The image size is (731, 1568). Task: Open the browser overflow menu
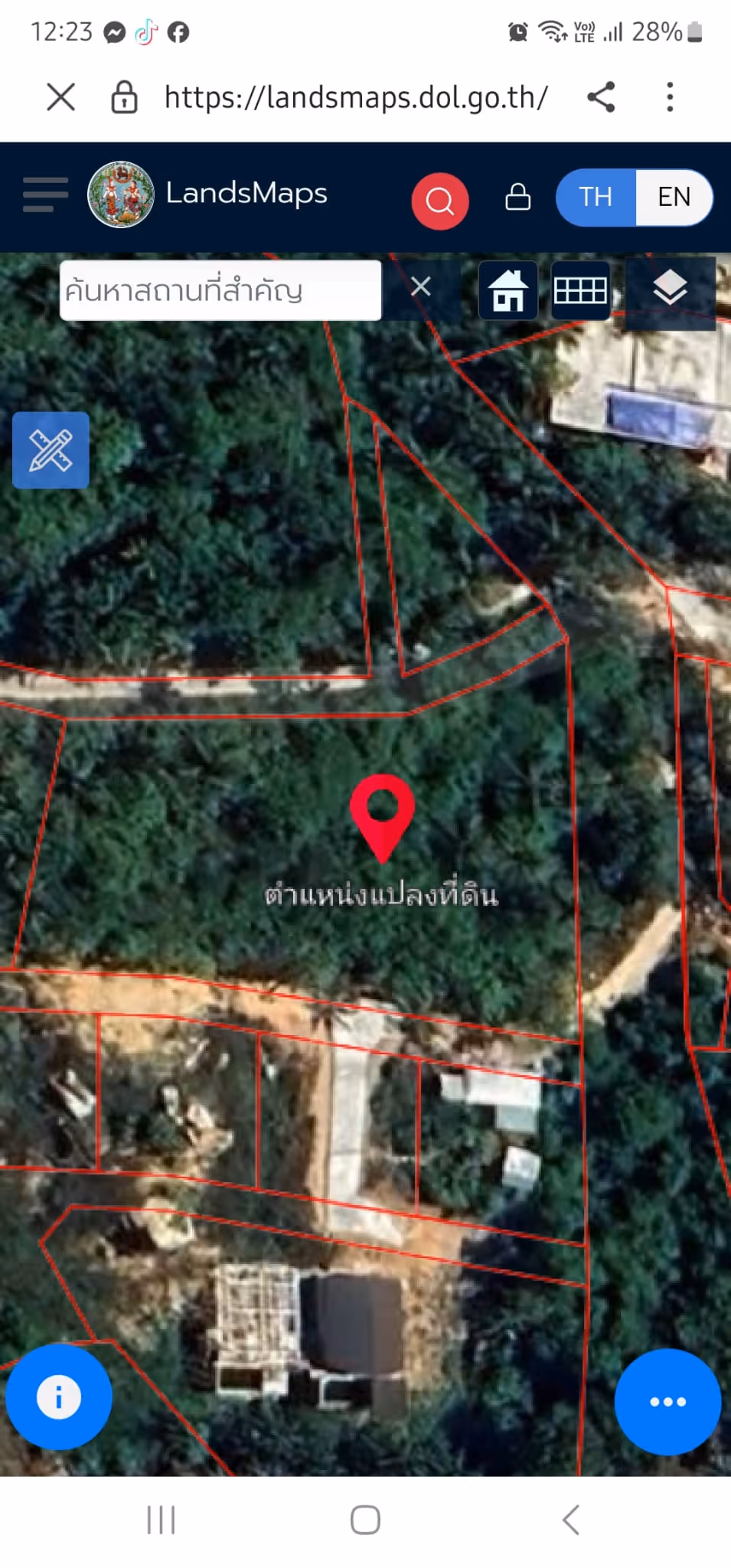(670, 97)
